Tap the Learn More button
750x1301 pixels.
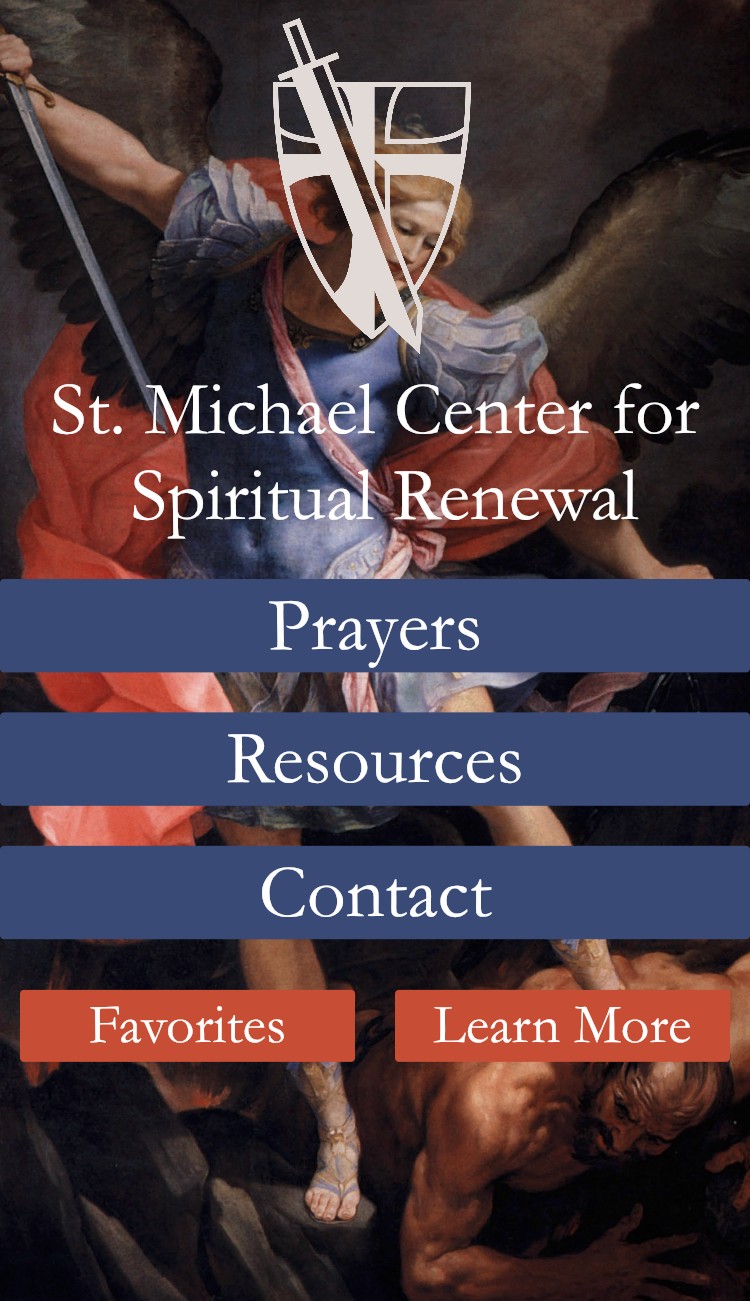562,1026
